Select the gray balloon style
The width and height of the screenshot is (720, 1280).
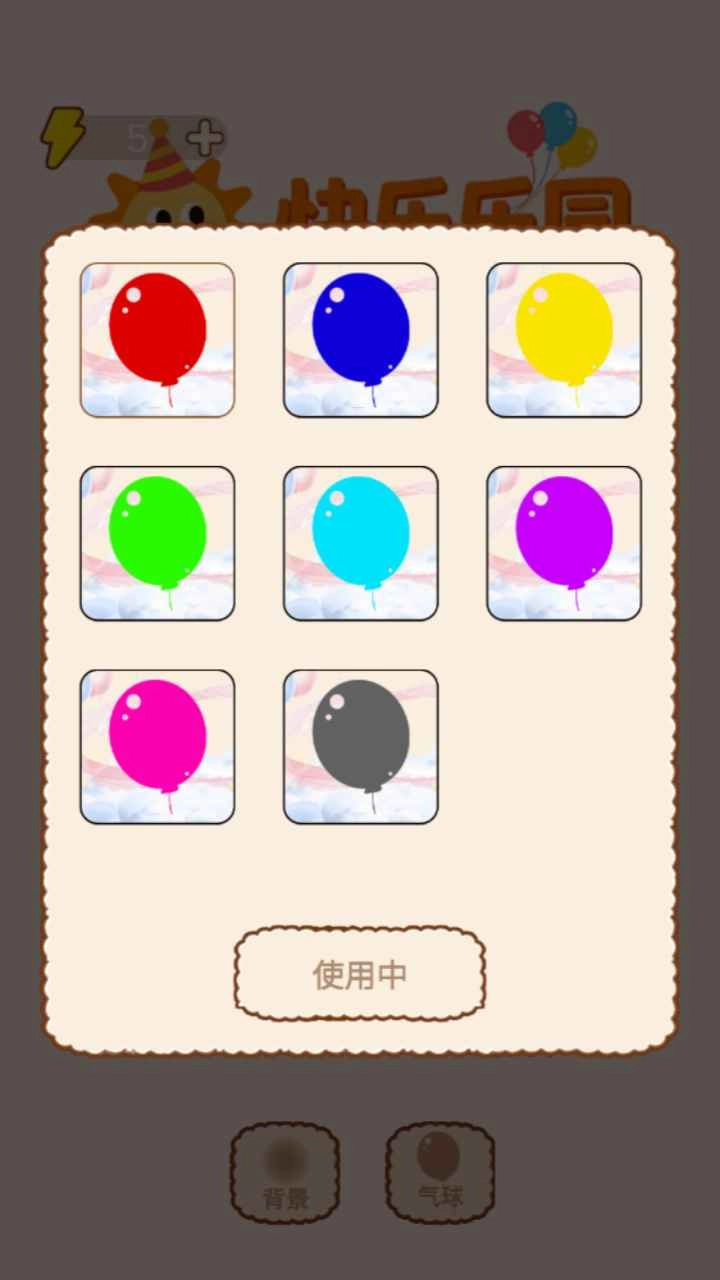point(360,746)
